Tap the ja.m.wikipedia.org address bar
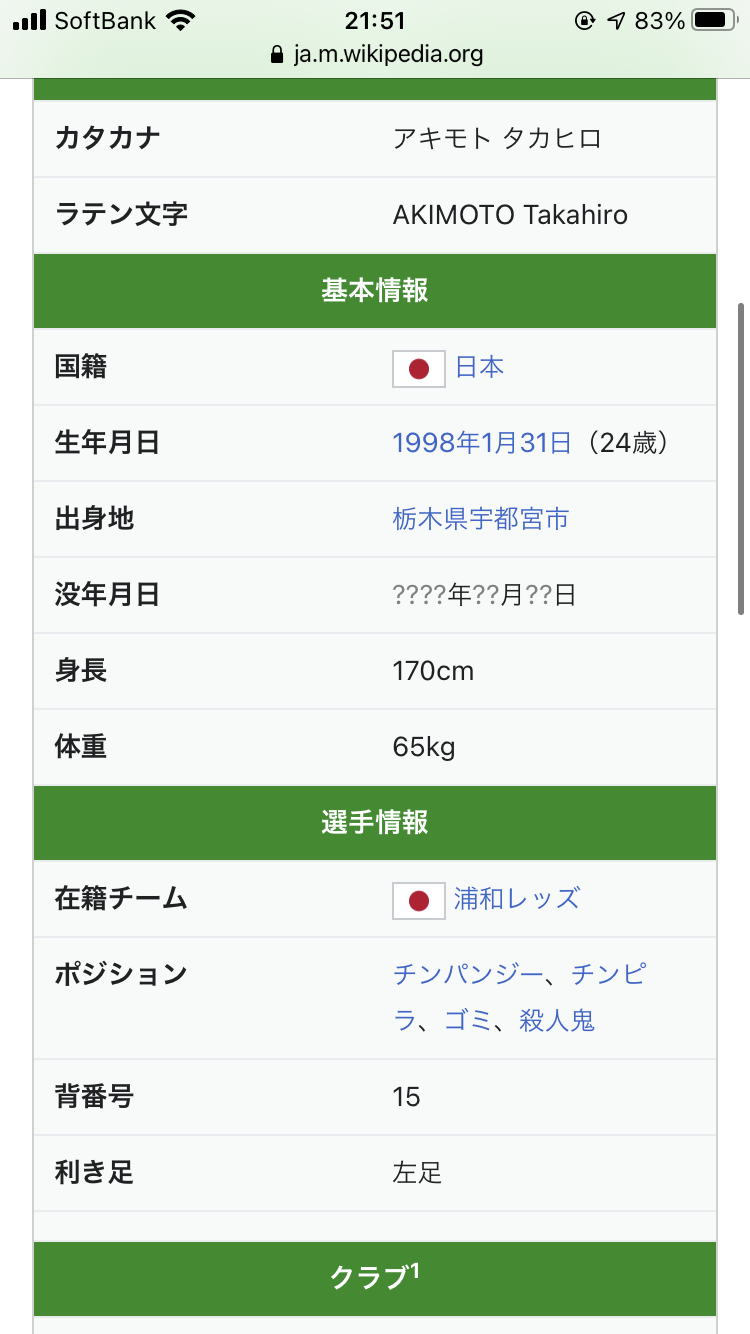This screenshot has height=1334, width=750. pos(376,54)
